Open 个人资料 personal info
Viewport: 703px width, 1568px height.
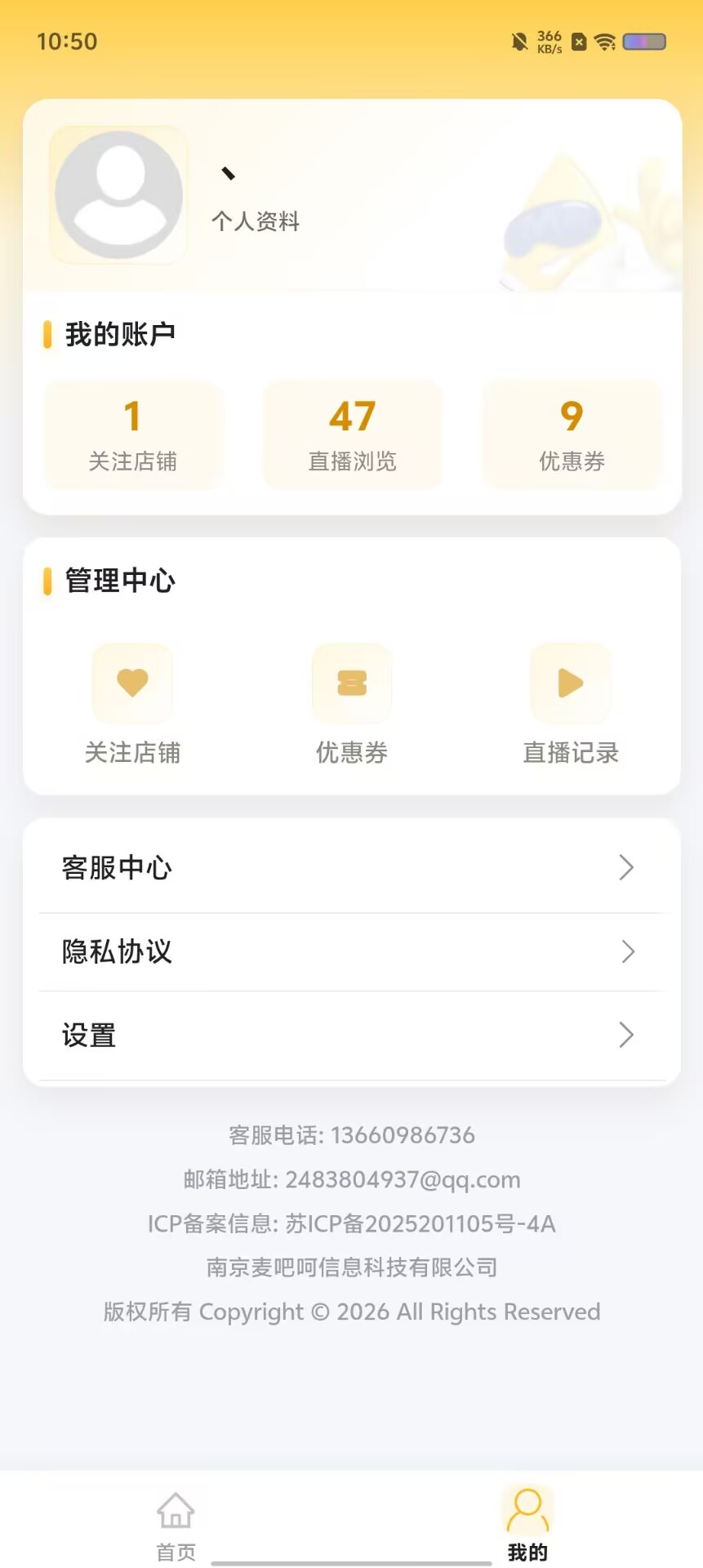[256, 221]
